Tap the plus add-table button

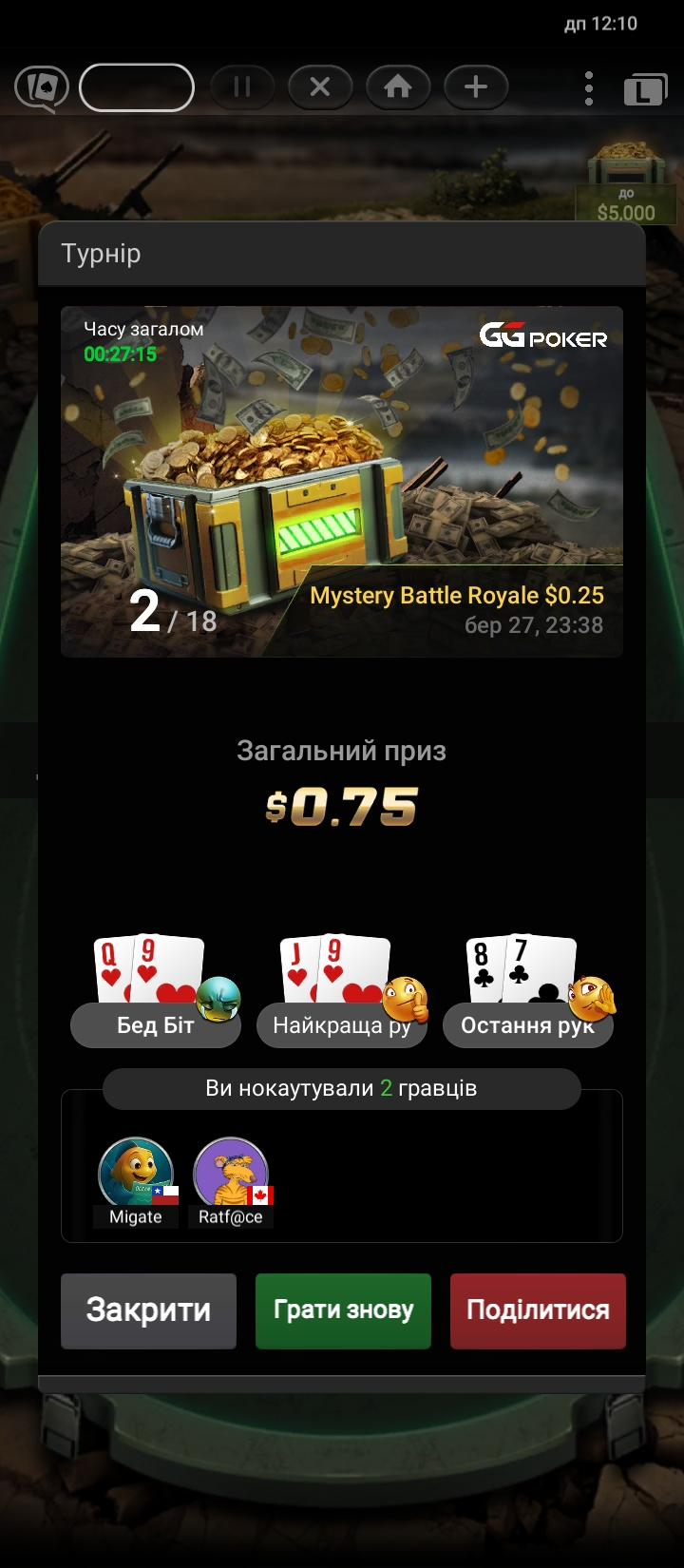pyautogui.click(x=476, y=88)
